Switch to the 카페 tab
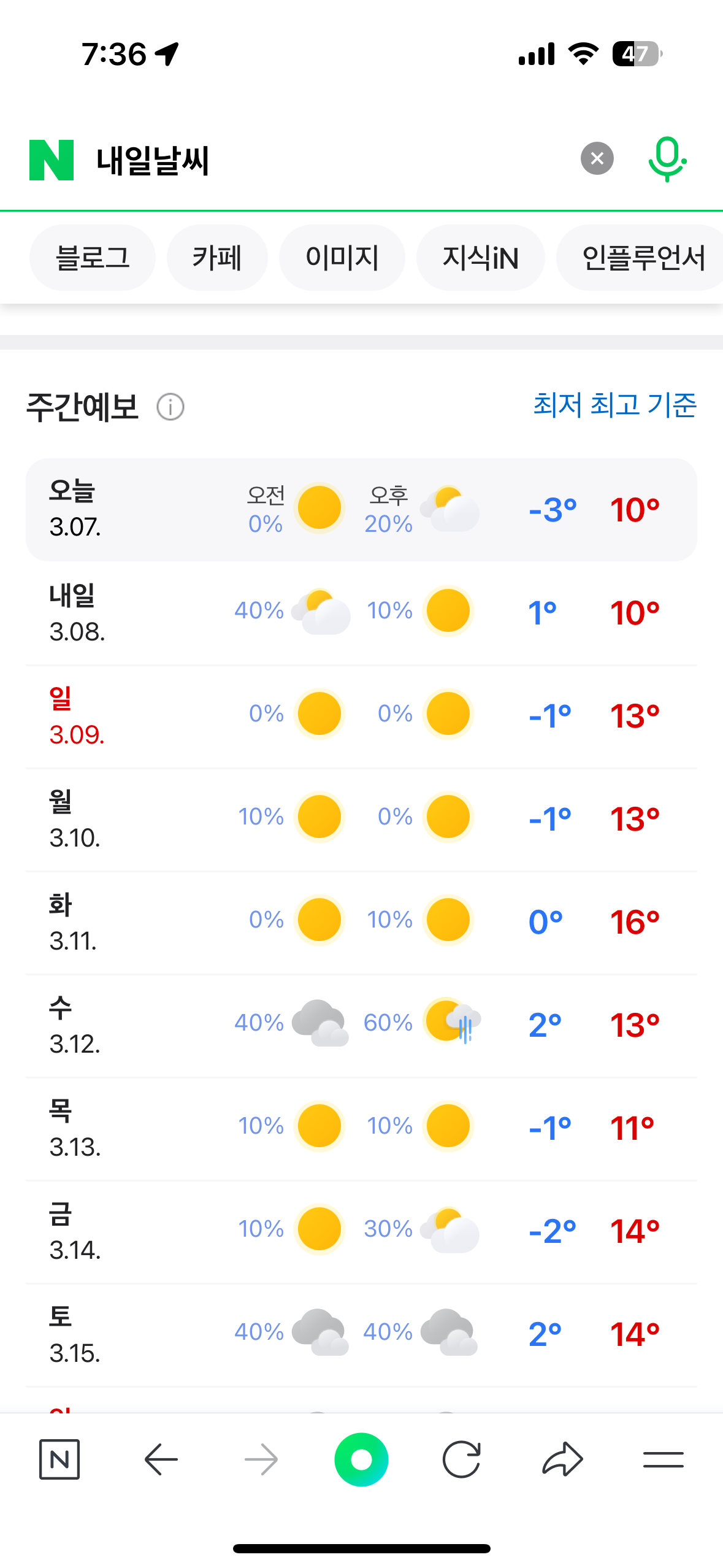Screen dimensions: 723x1568 [217, 258]
